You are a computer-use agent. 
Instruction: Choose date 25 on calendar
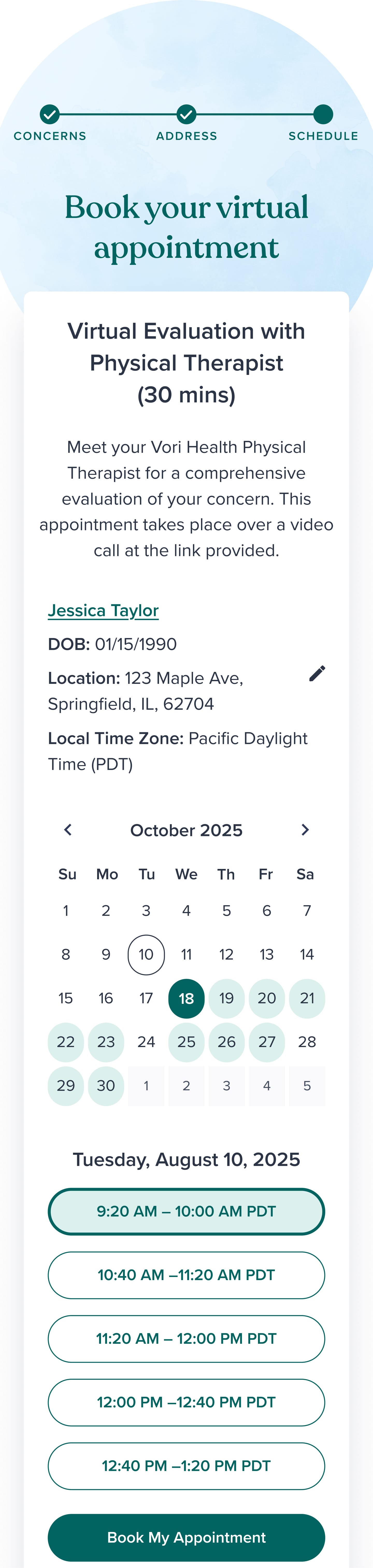click(186, 1042)
